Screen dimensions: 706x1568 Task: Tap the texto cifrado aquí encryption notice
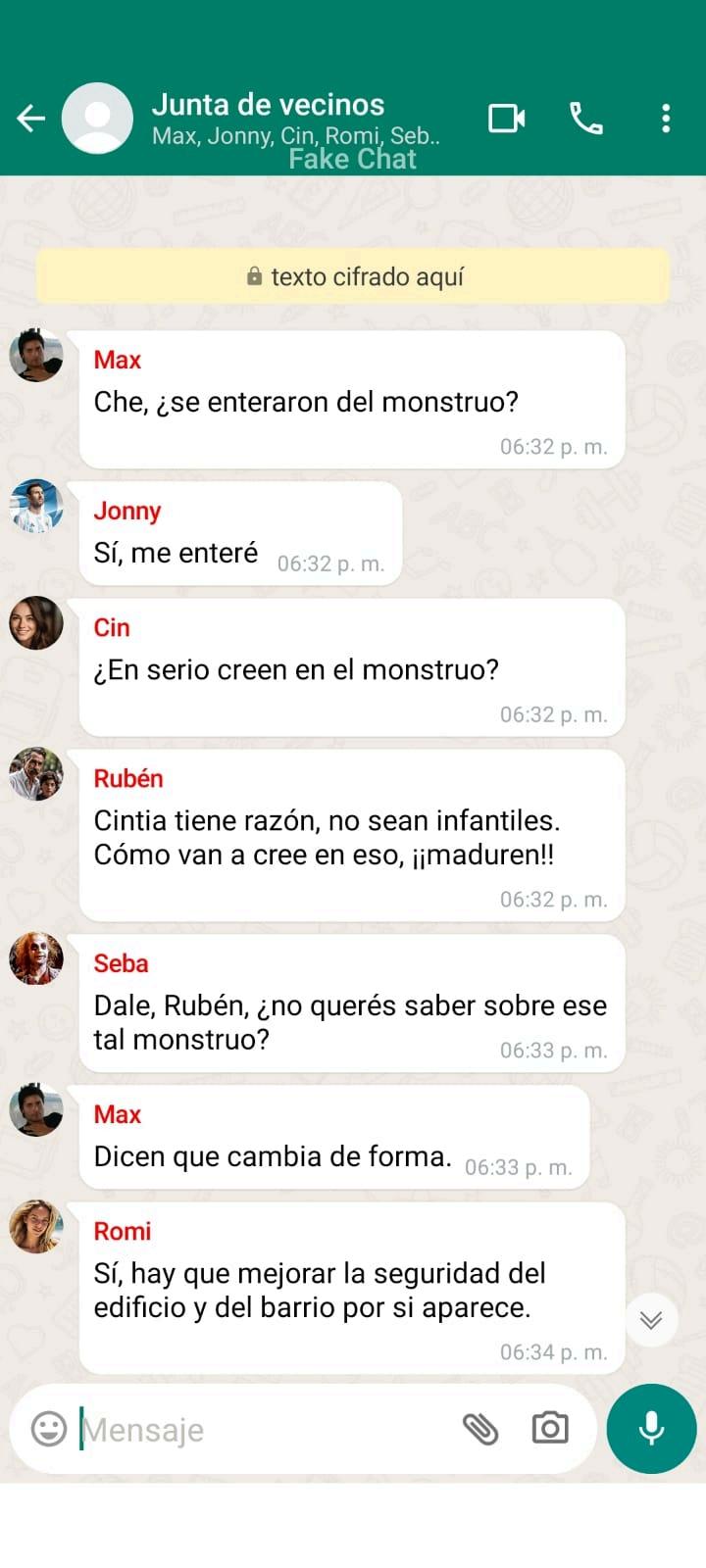click(353, 276)
